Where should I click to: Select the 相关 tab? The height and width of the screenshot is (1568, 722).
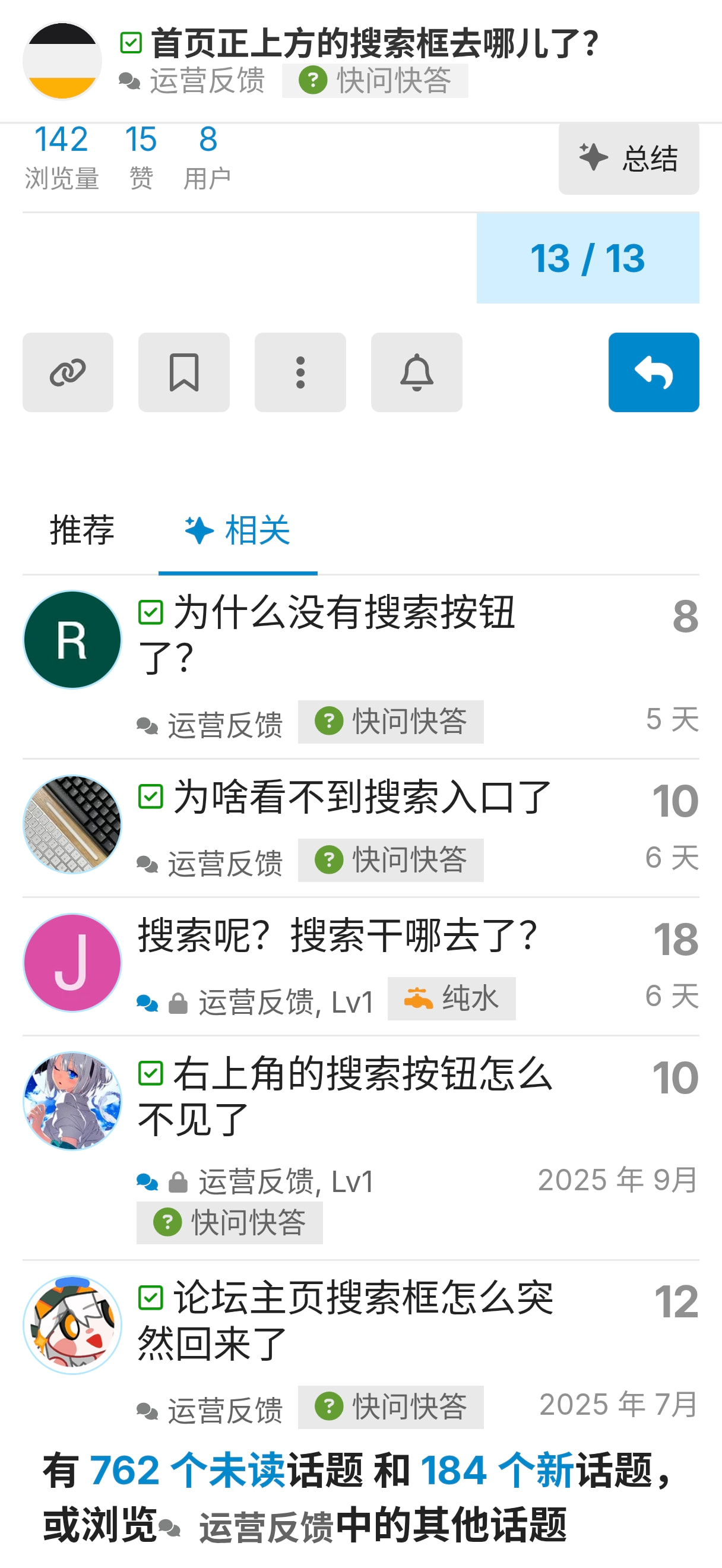(238, 530)
